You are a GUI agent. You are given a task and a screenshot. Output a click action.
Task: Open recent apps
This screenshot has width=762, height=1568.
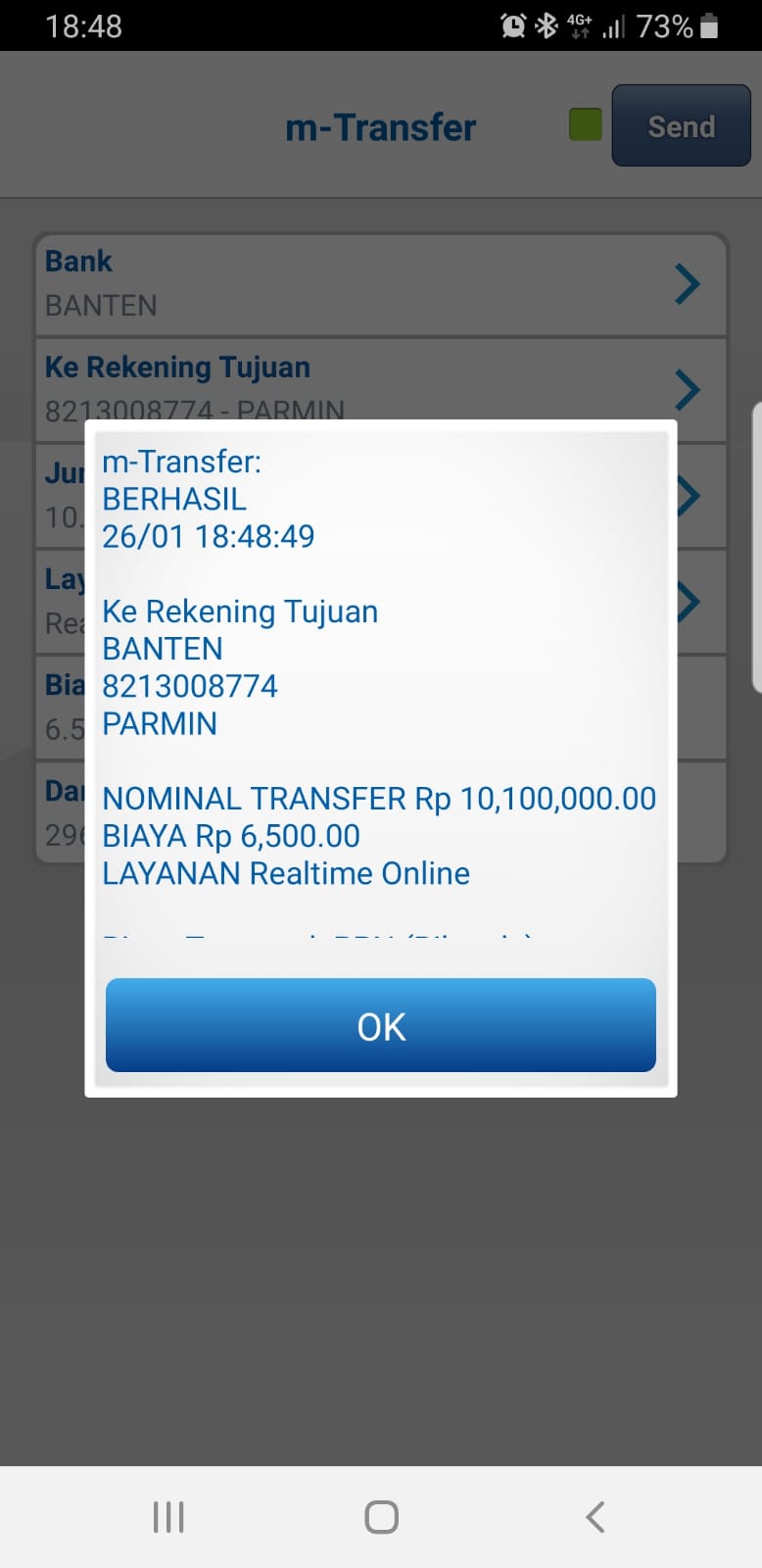click(x=168, y=1516)
